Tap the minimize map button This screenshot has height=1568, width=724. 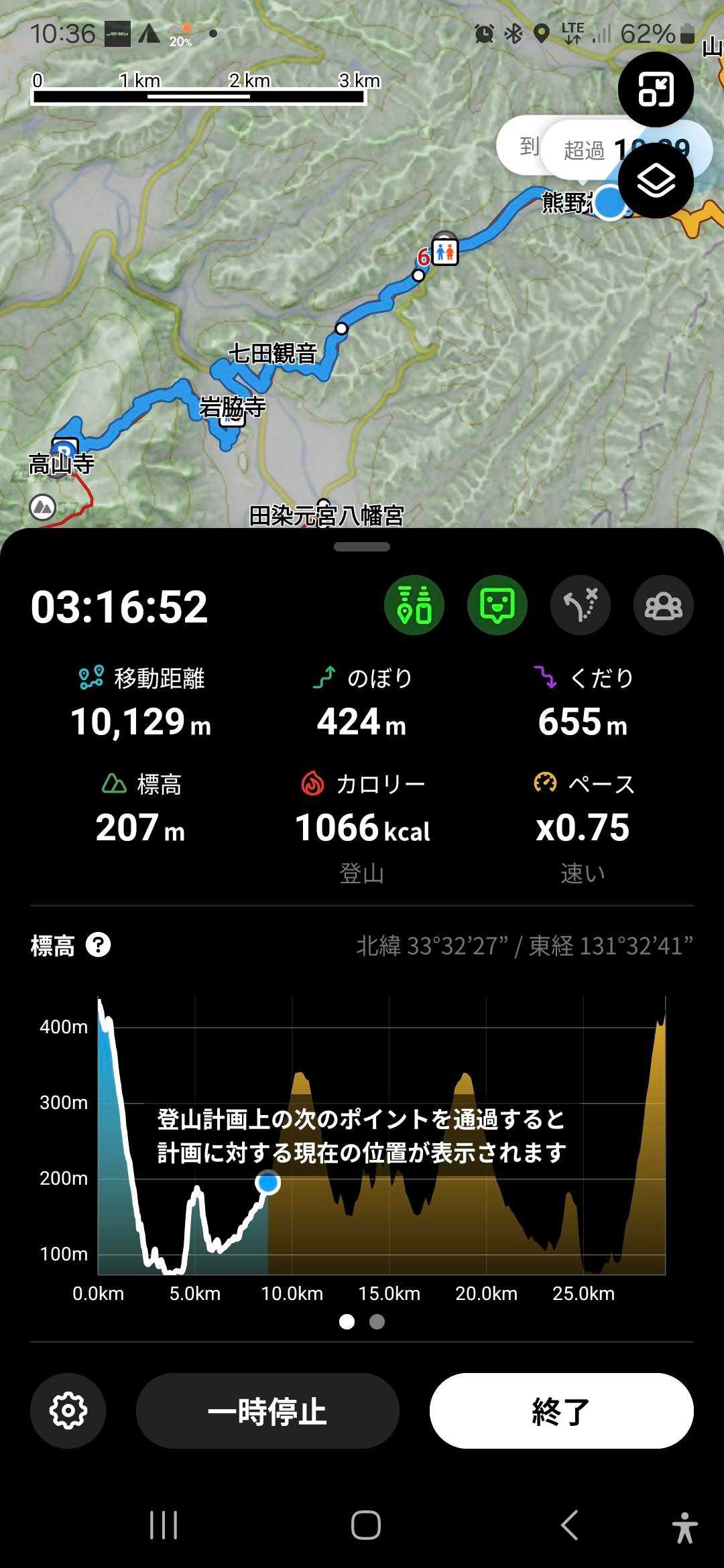pos(655,89)
